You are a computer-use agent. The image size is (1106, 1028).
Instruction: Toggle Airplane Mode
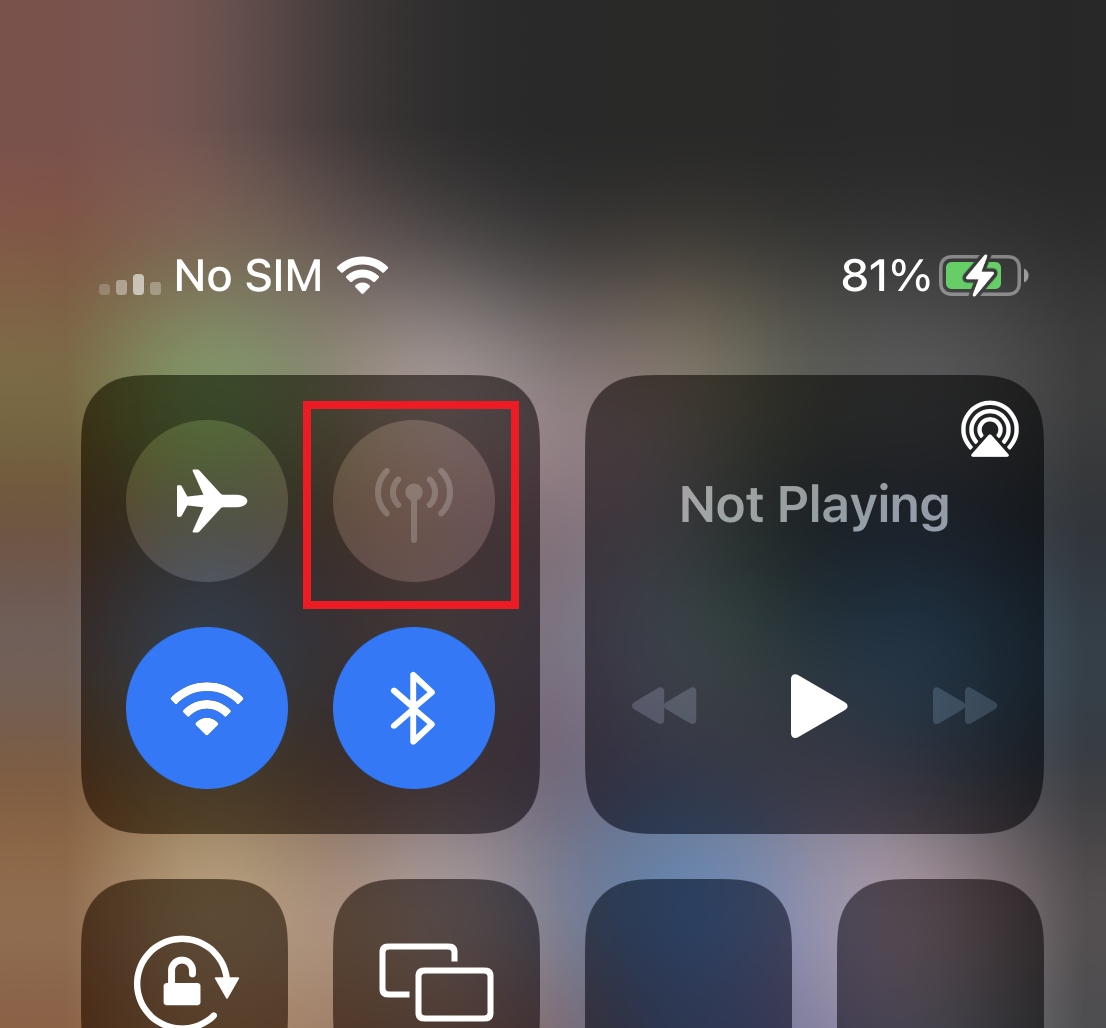(x=207, y=501)
